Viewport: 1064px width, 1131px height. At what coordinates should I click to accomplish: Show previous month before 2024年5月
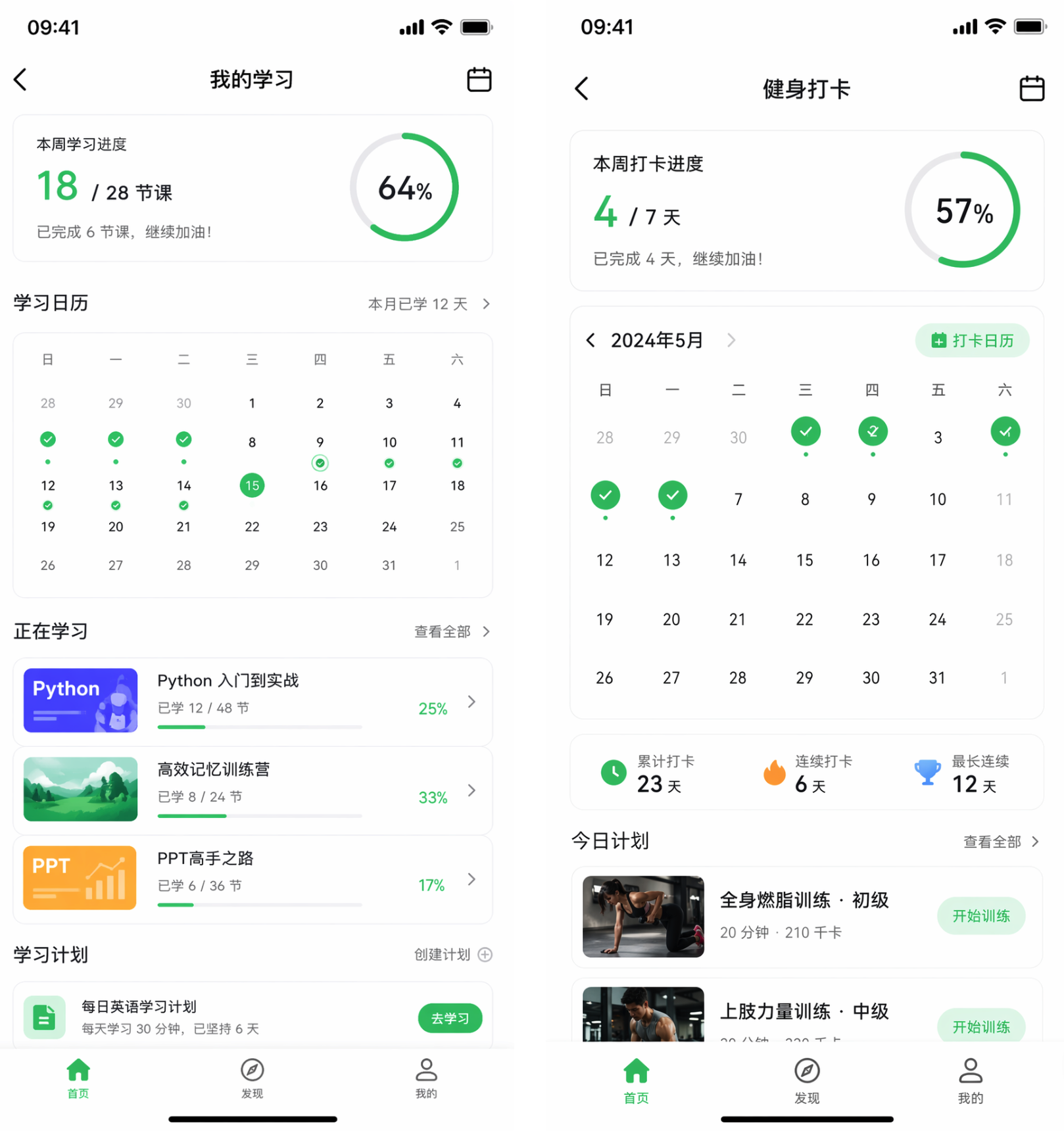coord(591,340)
